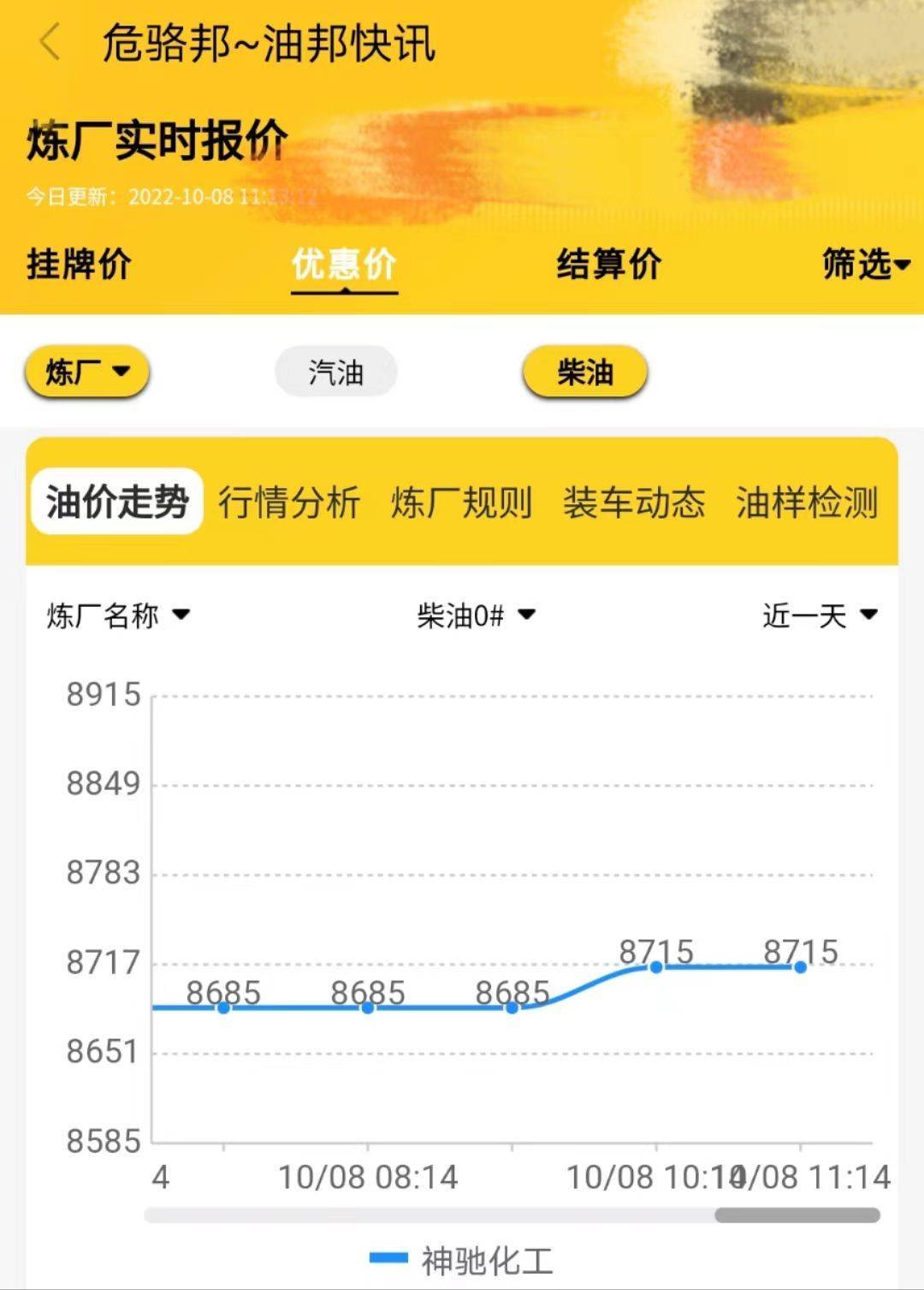This screenshot has height=1290, width=924.
Task: Expand the 炼厂名称 dropdown
Action: tap(115, 616)
